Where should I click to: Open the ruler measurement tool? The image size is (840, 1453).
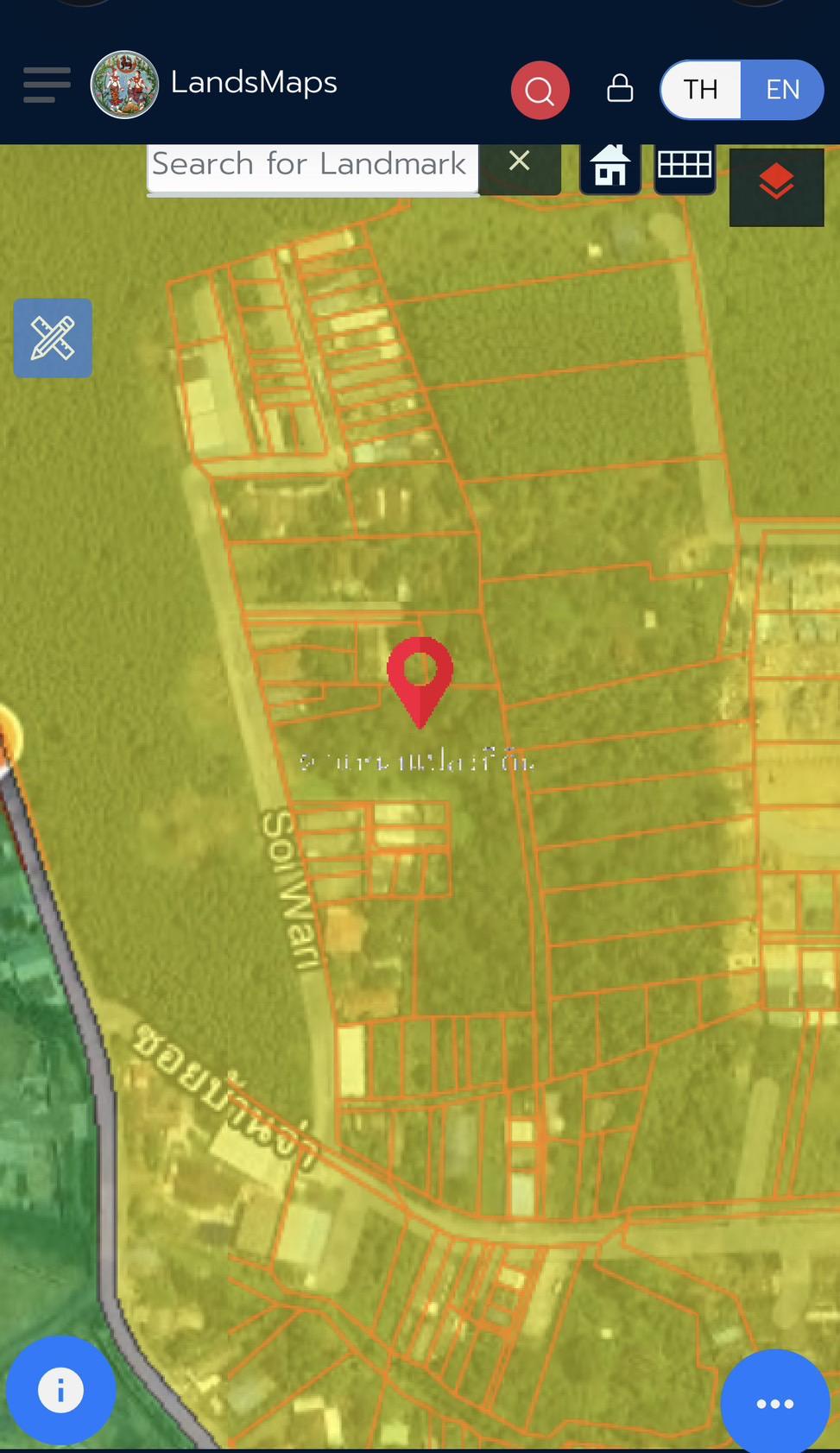pyautogui.click(x=53, y=338)
